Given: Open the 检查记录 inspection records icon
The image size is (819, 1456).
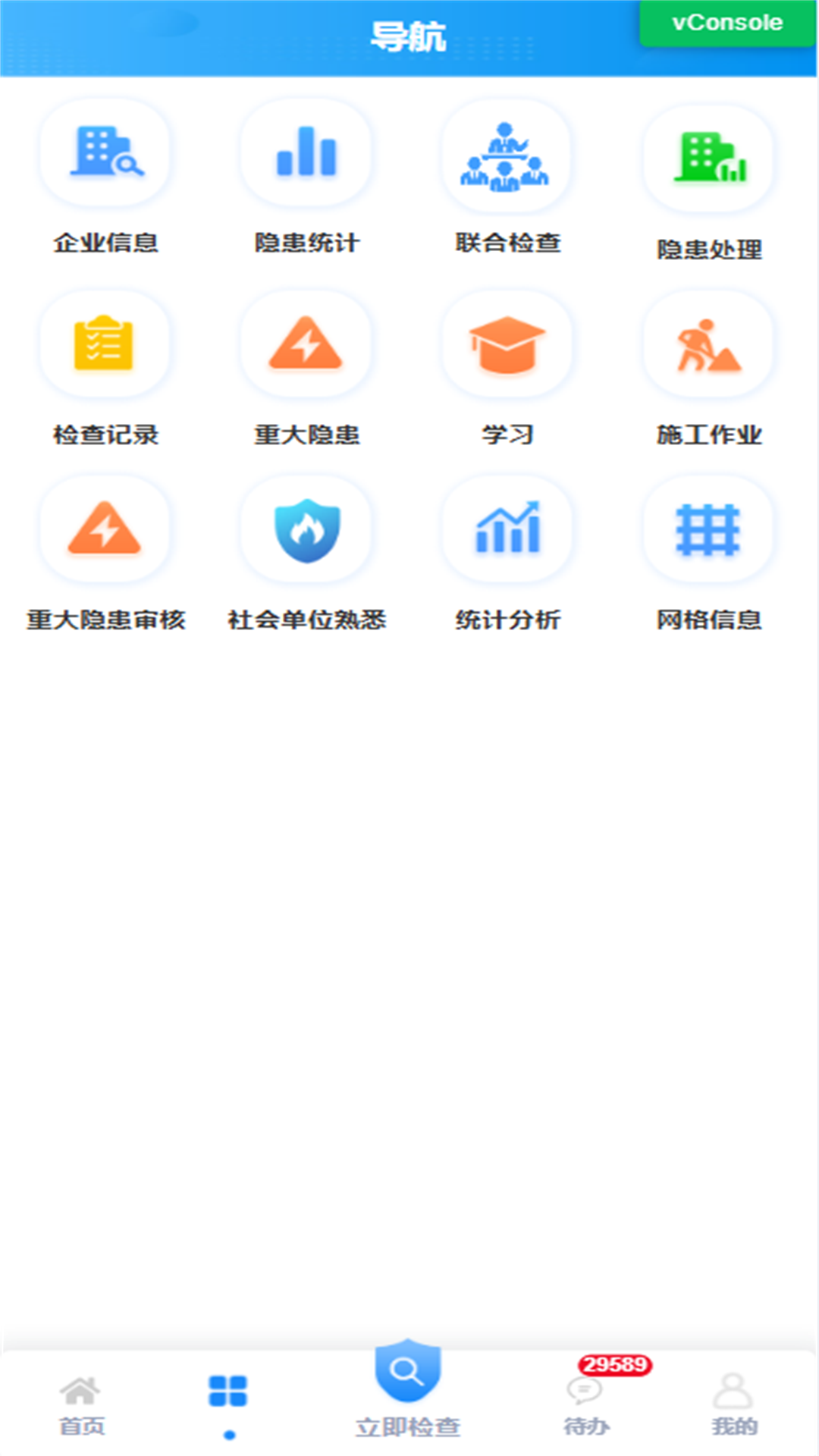Looking at the screenshot, I should 105,345.
